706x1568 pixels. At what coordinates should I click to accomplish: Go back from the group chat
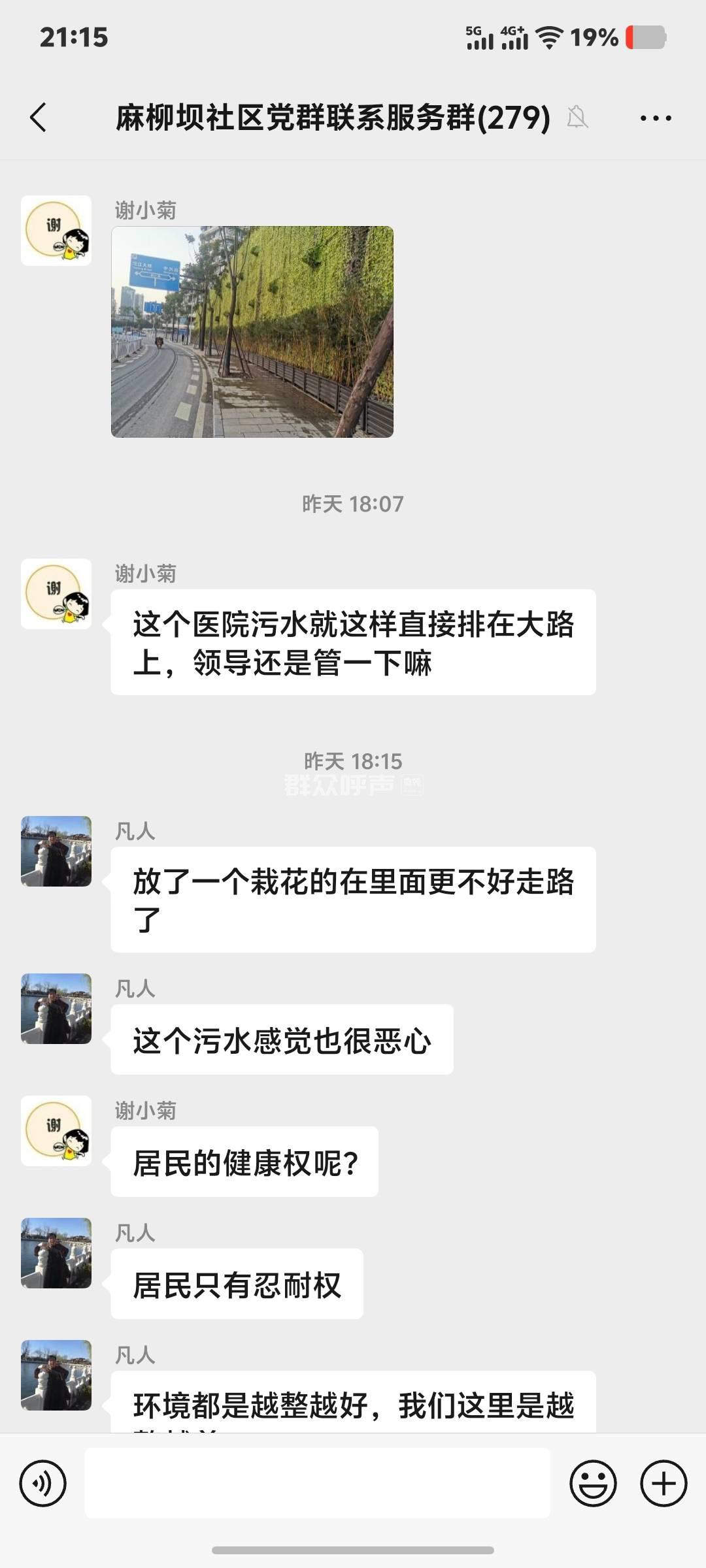point(39,118)
